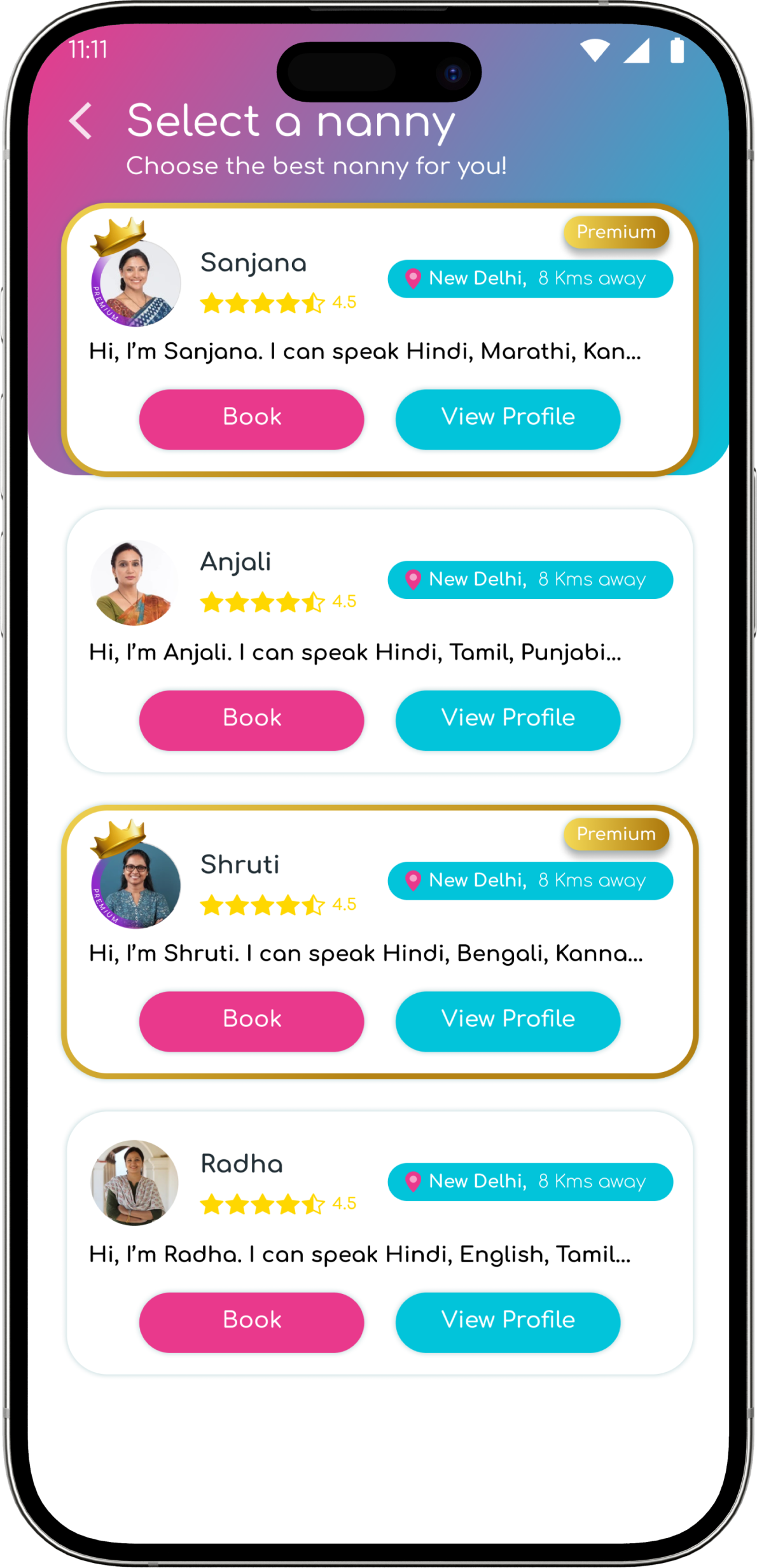Open Anjali's profile page
Screen dimensions: 757x1568
pos(508,719)
